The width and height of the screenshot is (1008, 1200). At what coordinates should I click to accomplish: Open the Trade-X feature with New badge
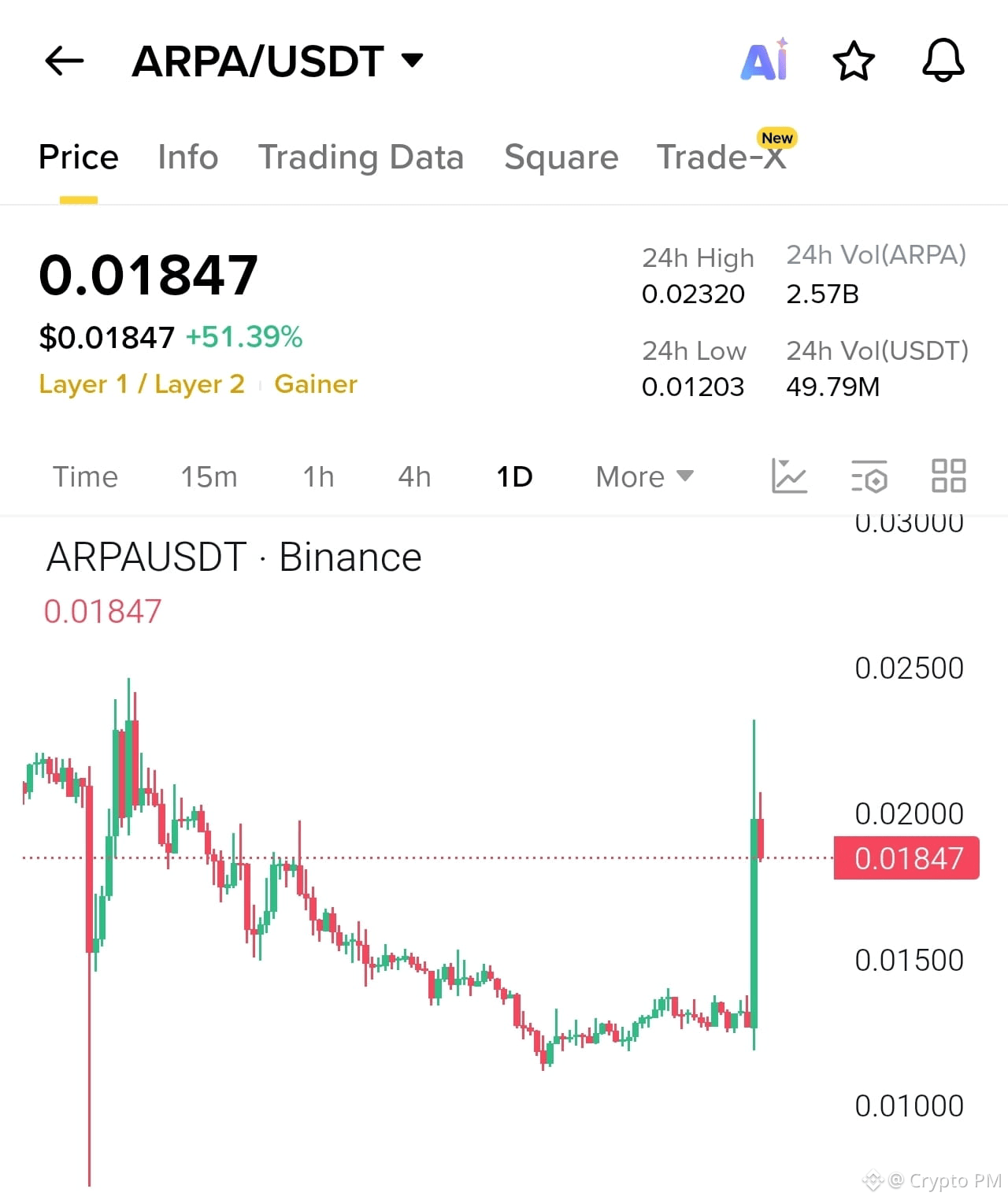(721, 157)
